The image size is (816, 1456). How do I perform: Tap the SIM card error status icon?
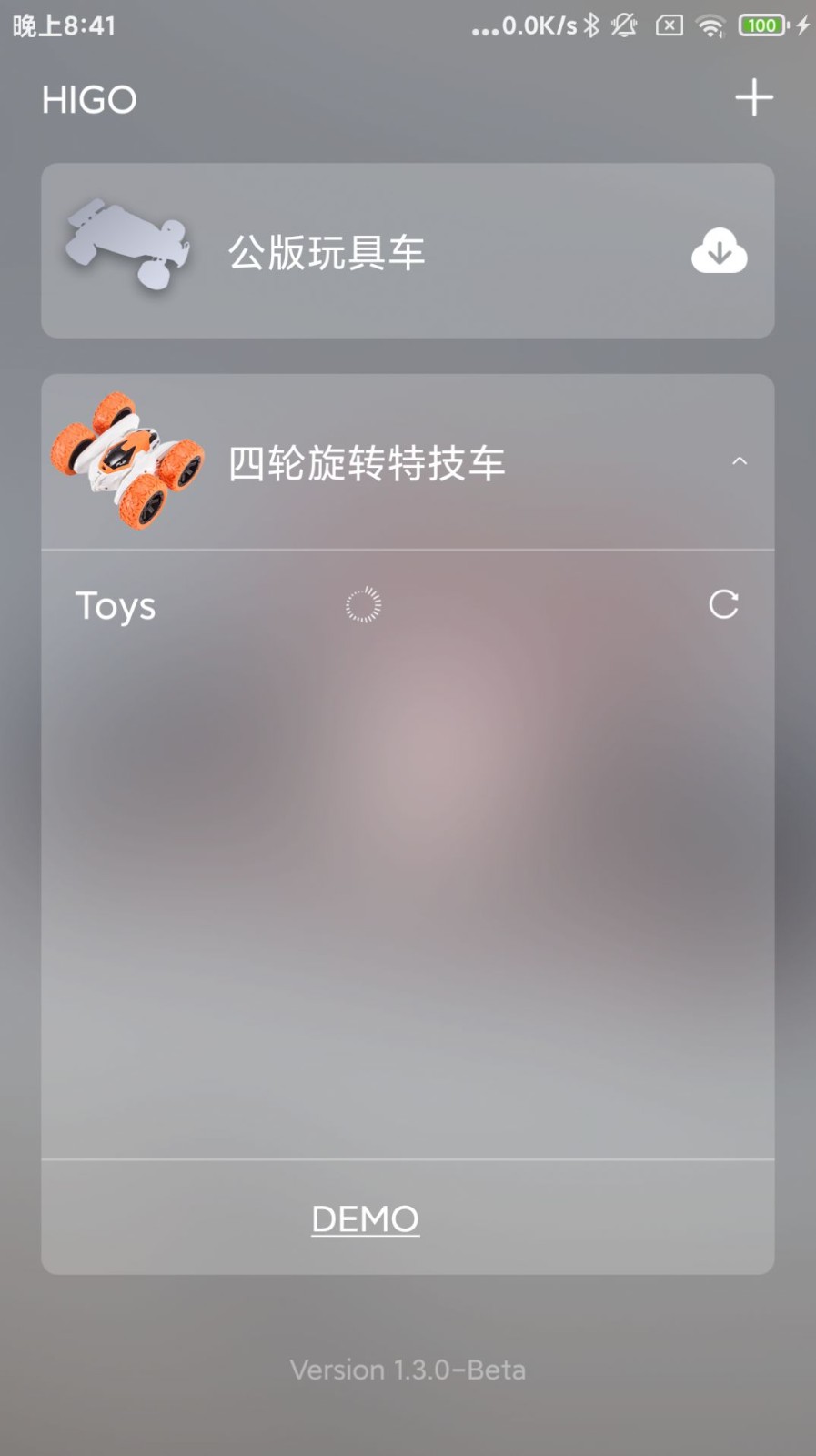[667, 25]
